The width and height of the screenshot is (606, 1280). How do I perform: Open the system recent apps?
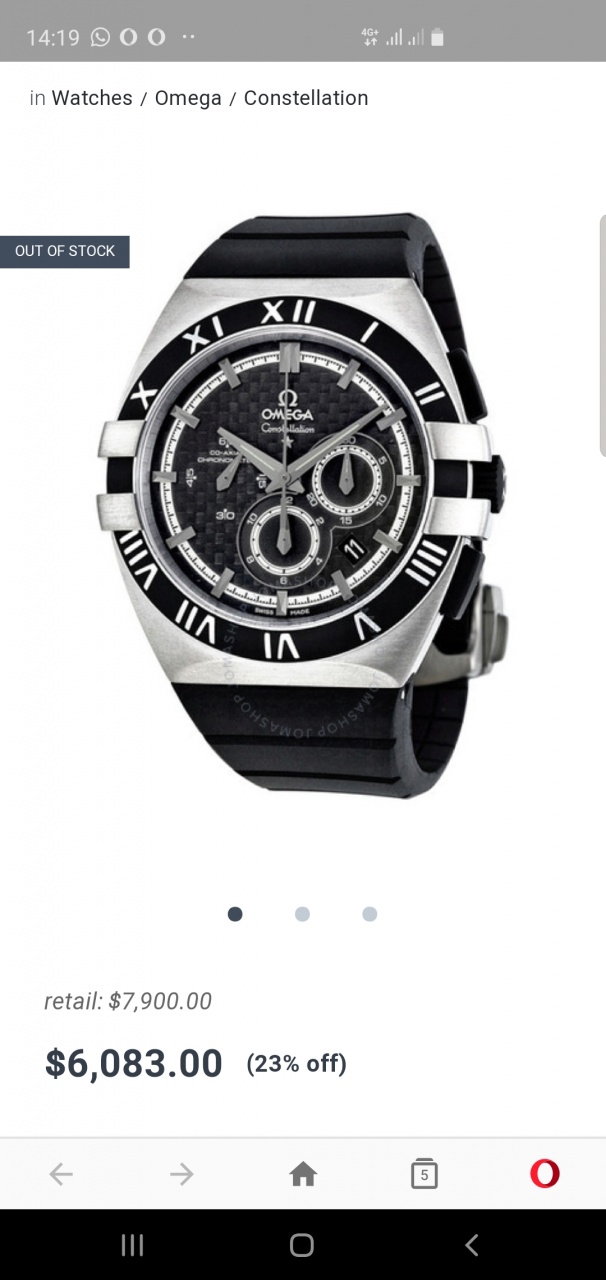point(132,1245)
